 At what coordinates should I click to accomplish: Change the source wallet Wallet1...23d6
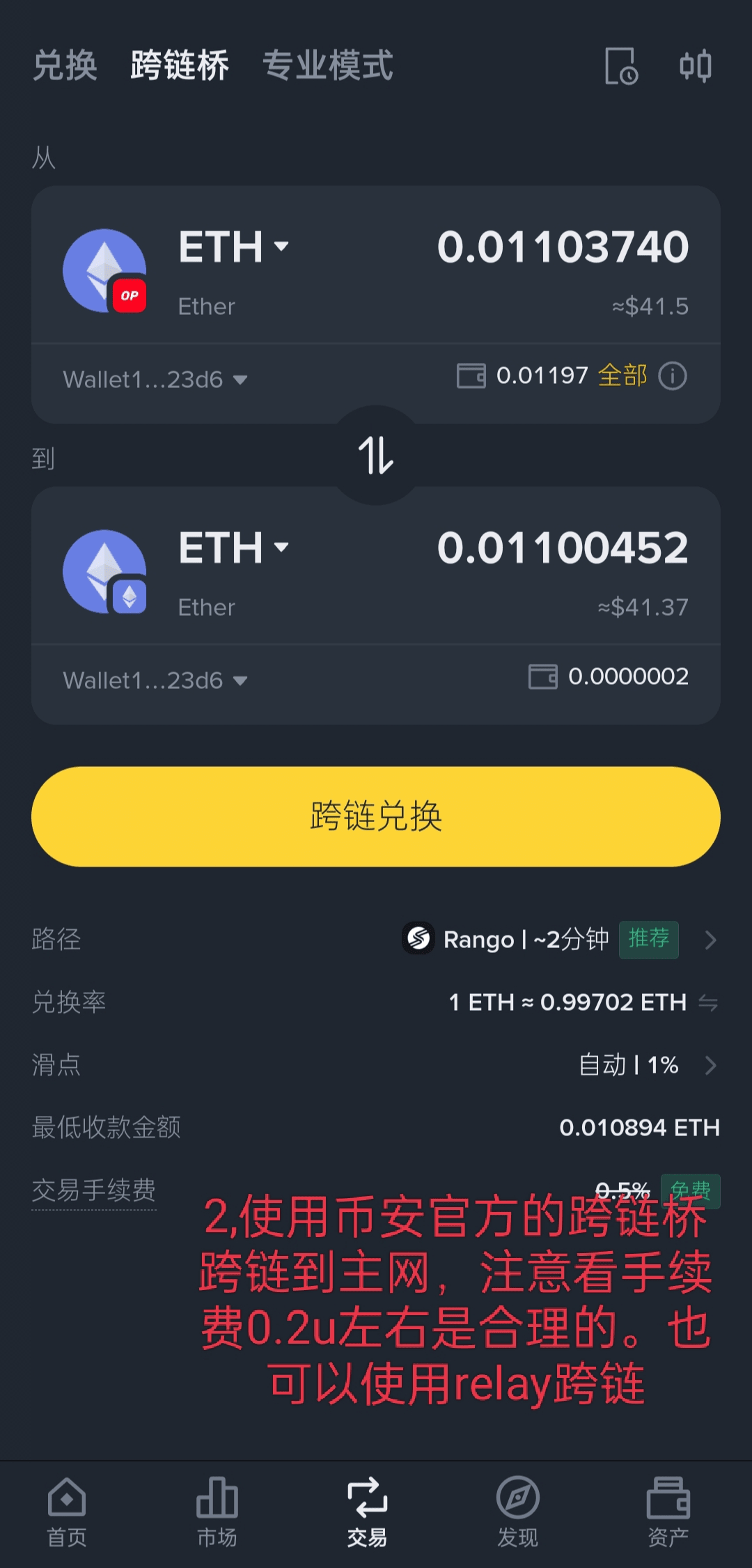(155, 380)
